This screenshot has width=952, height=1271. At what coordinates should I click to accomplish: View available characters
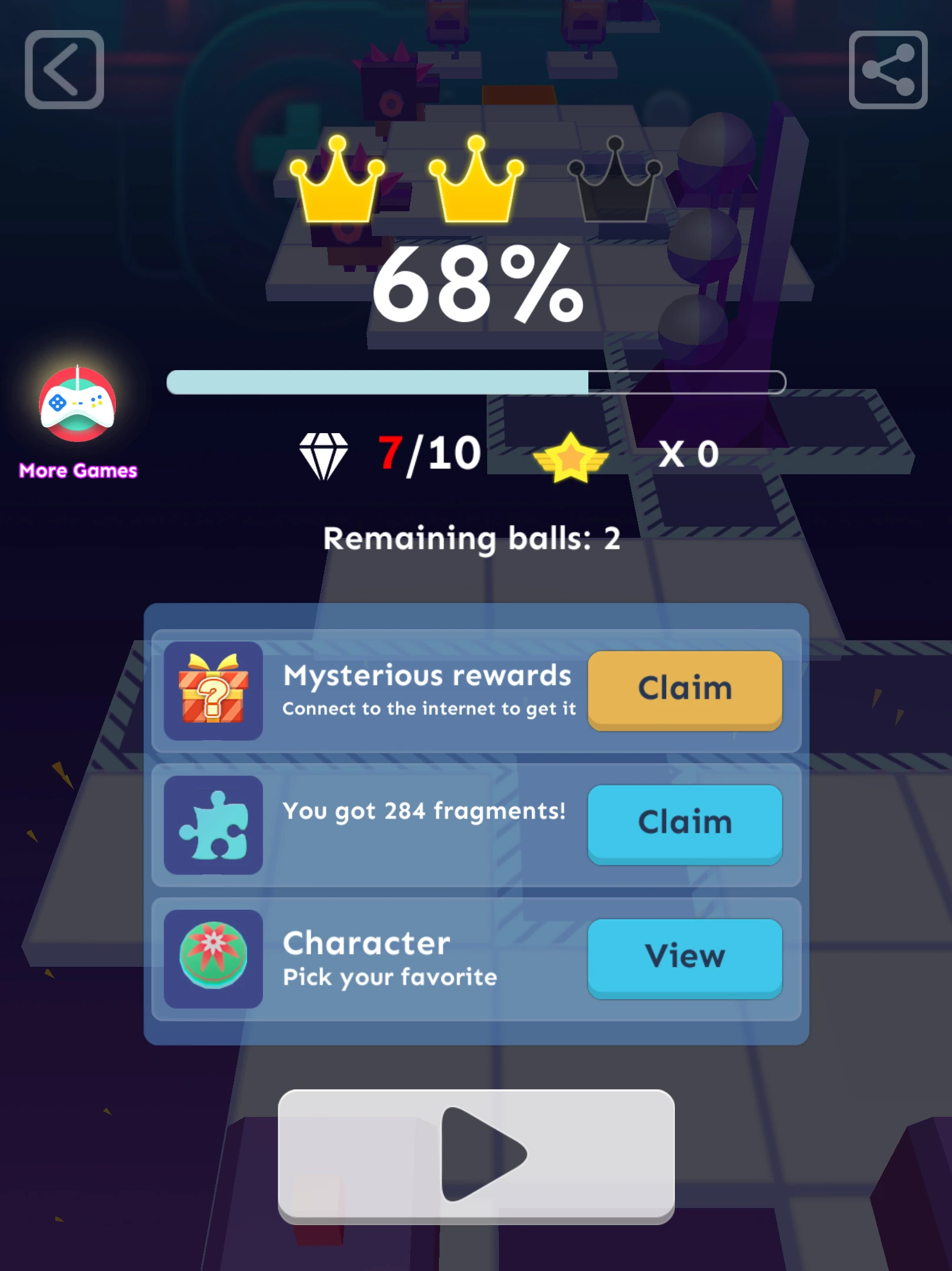(684, 954)
